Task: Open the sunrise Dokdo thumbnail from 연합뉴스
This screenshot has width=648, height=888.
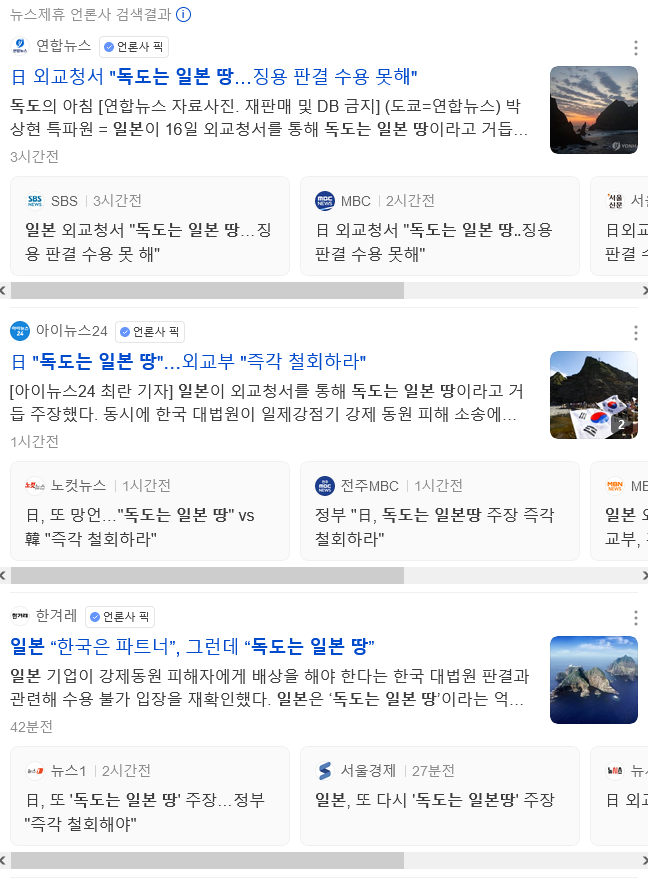Action: point(593,110)
